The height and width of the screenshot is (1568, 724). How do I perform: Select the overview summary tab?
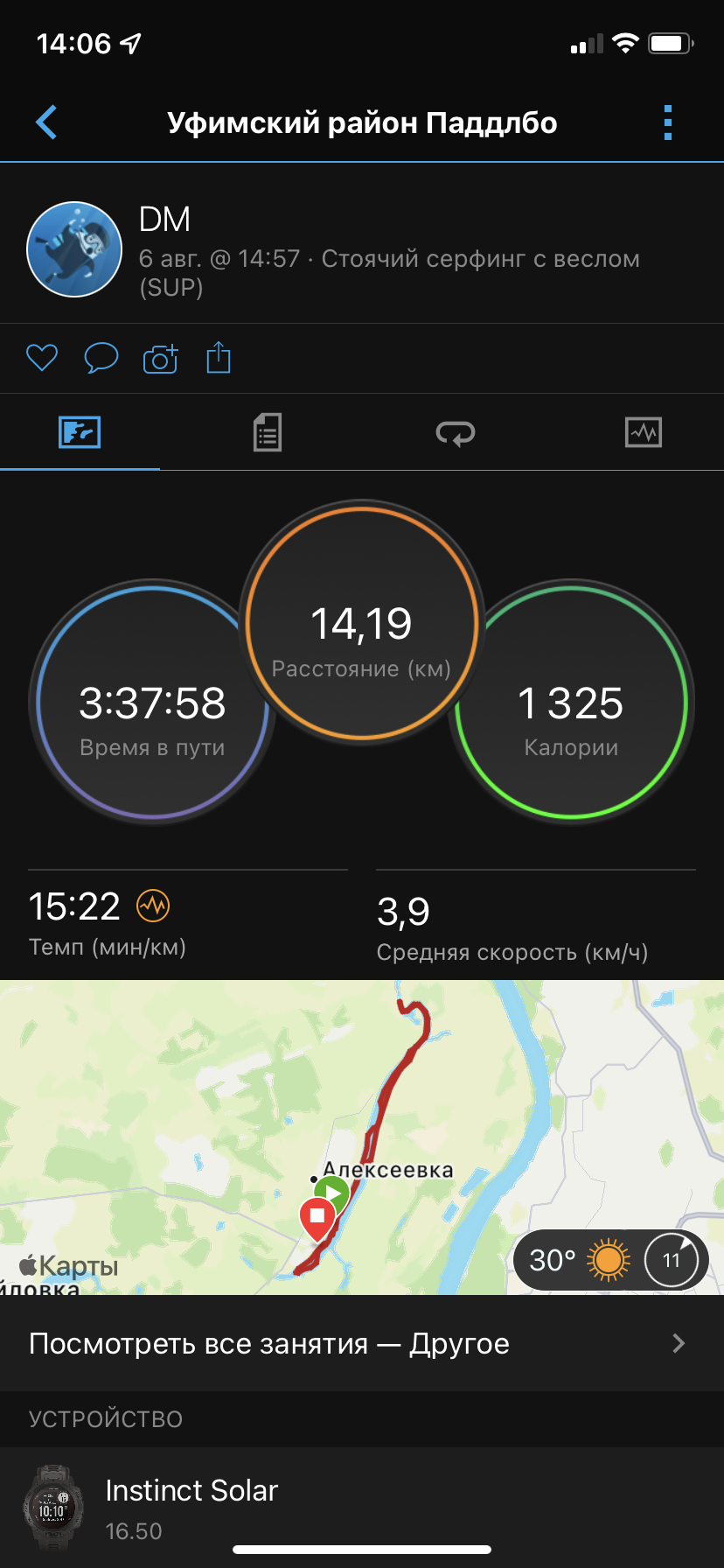(80, 432)
